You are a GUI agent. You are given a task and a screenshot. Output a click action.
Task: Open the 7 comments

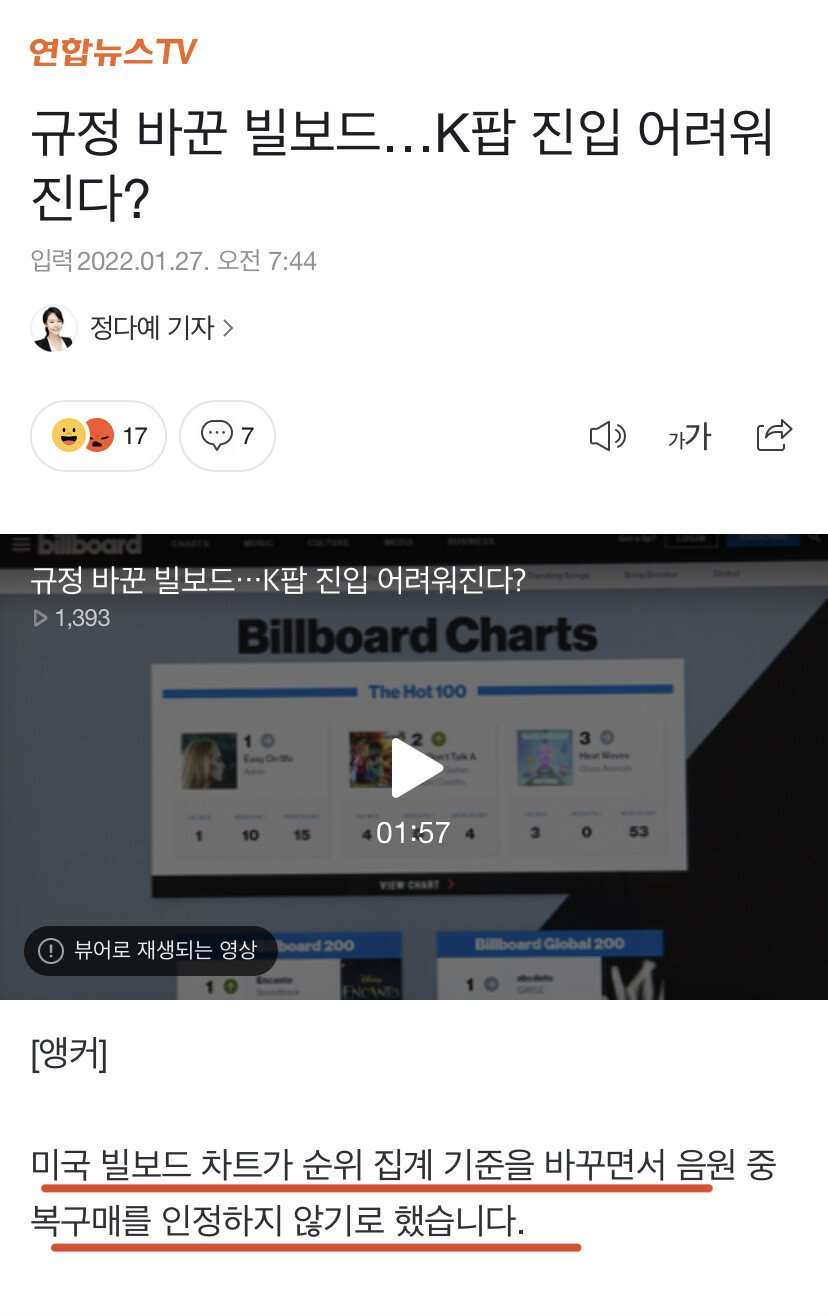pyautogui.click(x=227, y=436)
